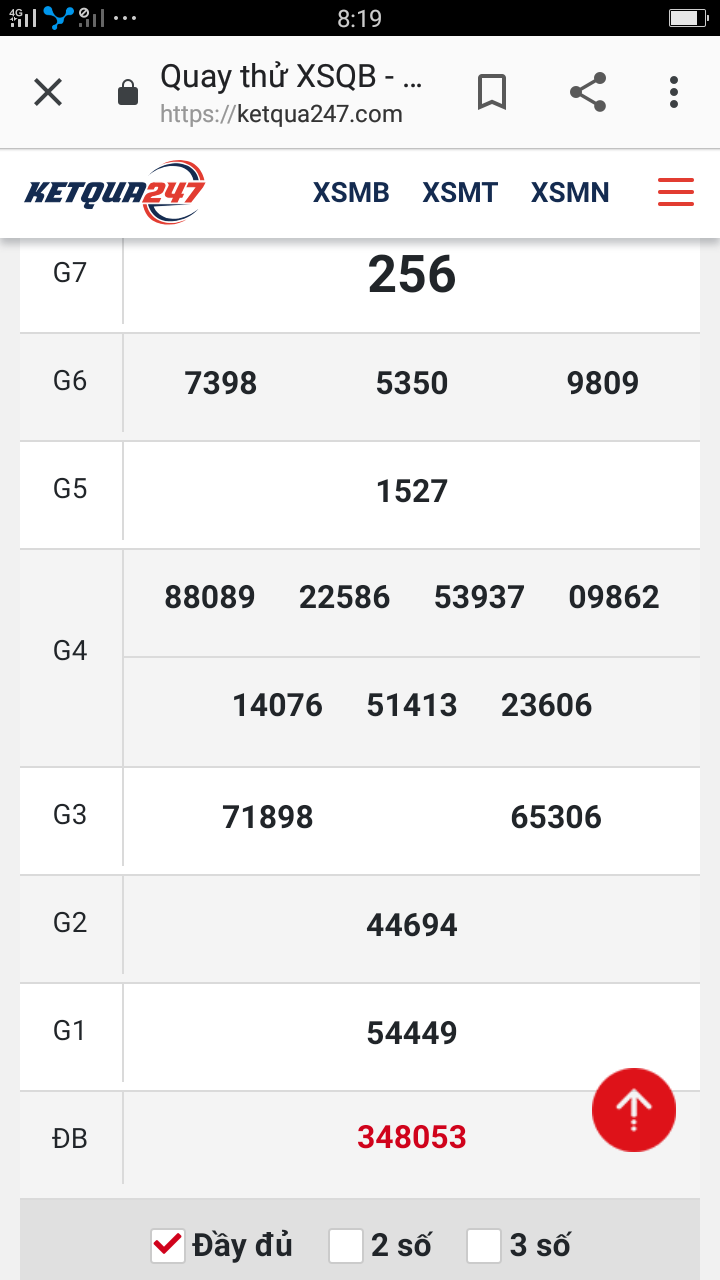Check the 2 số option
The image size is (720, 1280).
click(x=346, y=1245)
